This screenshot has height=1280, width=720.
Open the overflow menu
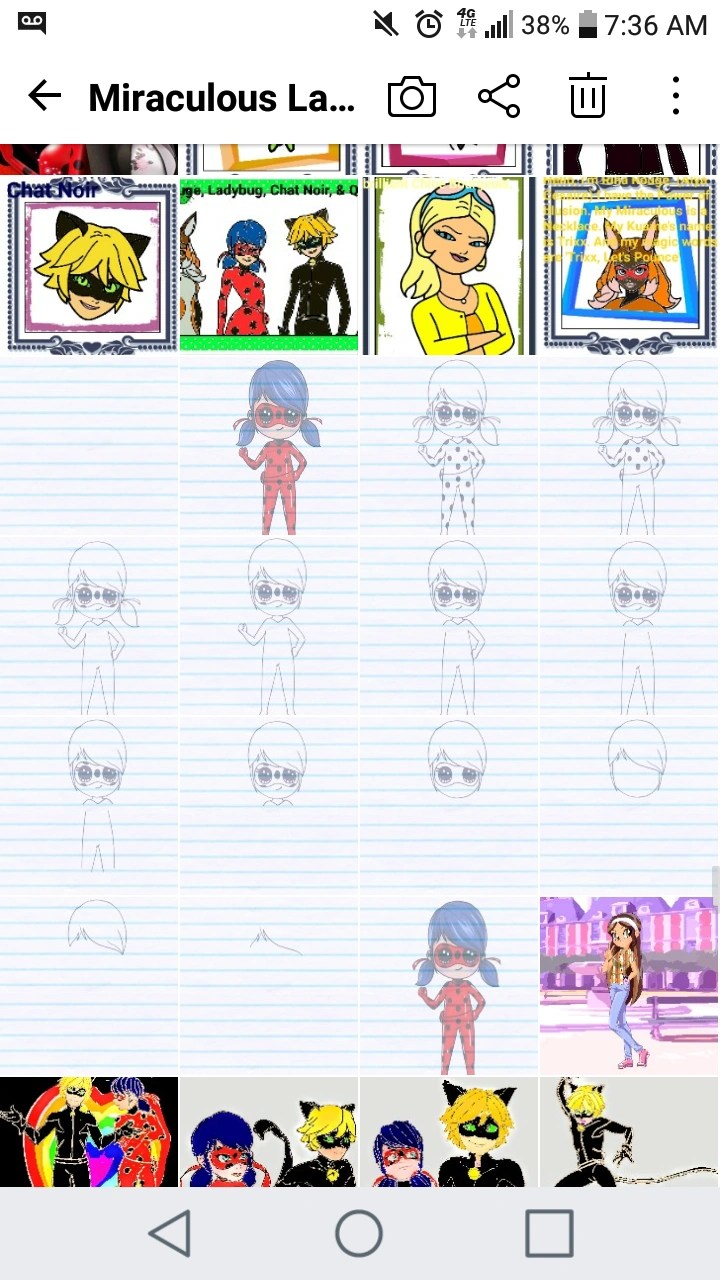[x=676, y=97]
